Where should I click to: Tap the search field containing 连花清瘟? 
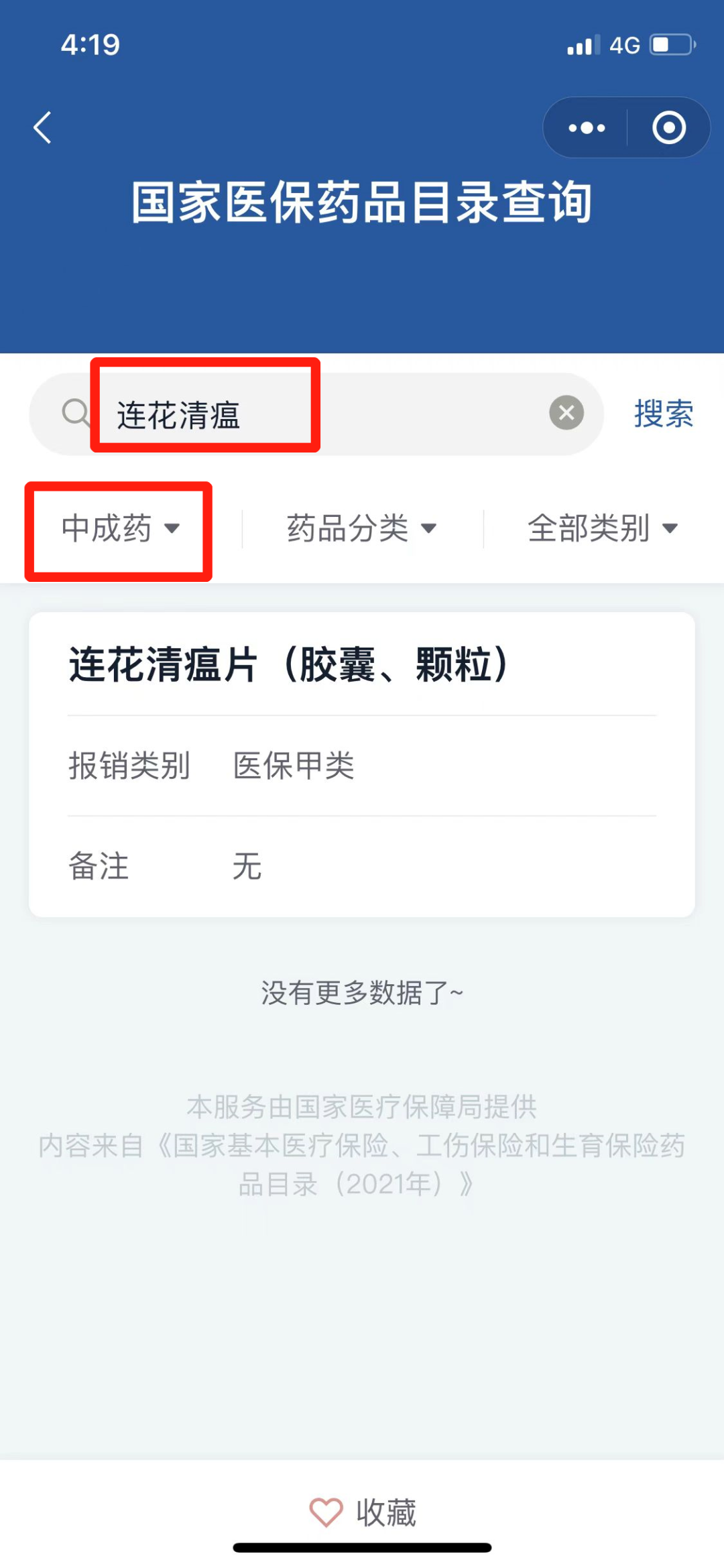[x=322, y=414]
